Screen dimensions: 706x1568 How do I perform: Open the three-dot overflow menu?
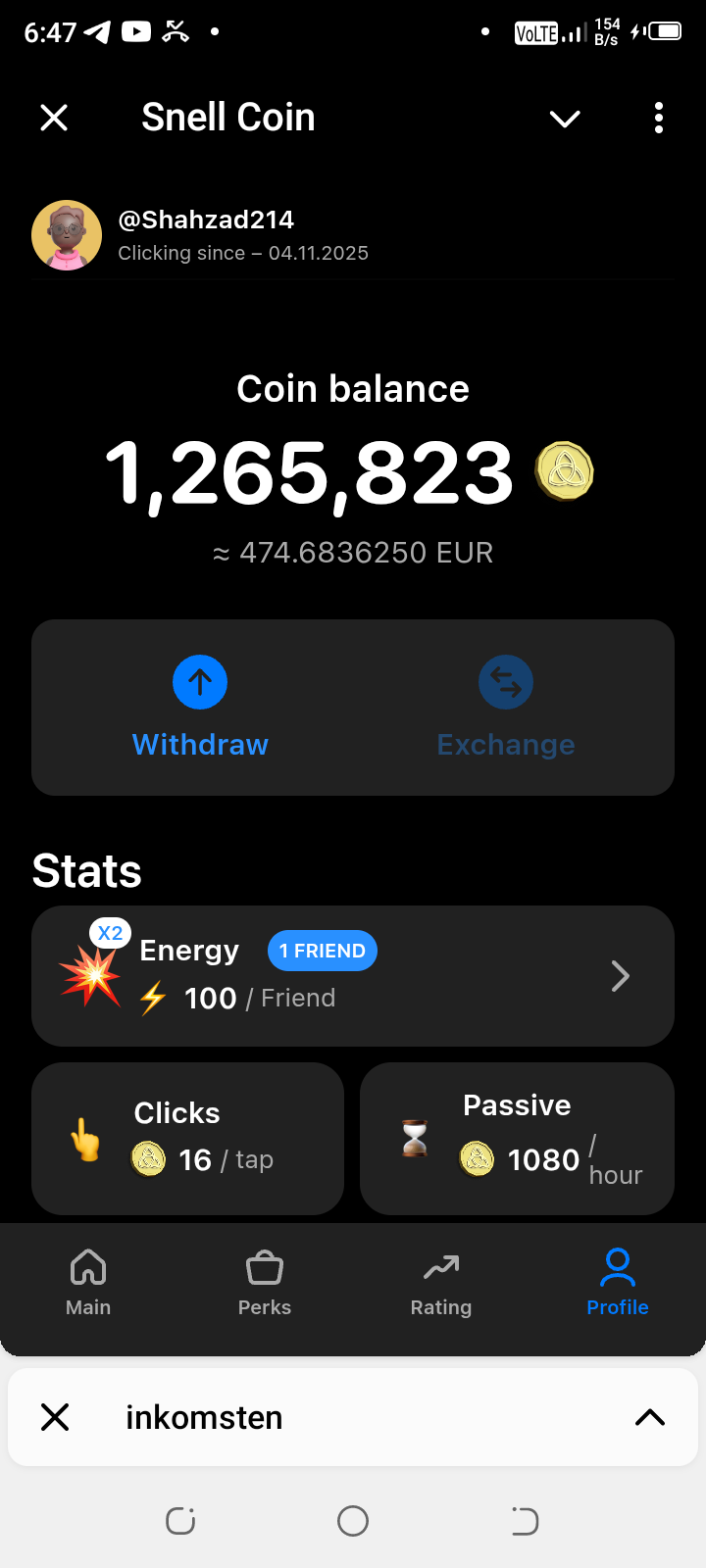tap(659, 119)
